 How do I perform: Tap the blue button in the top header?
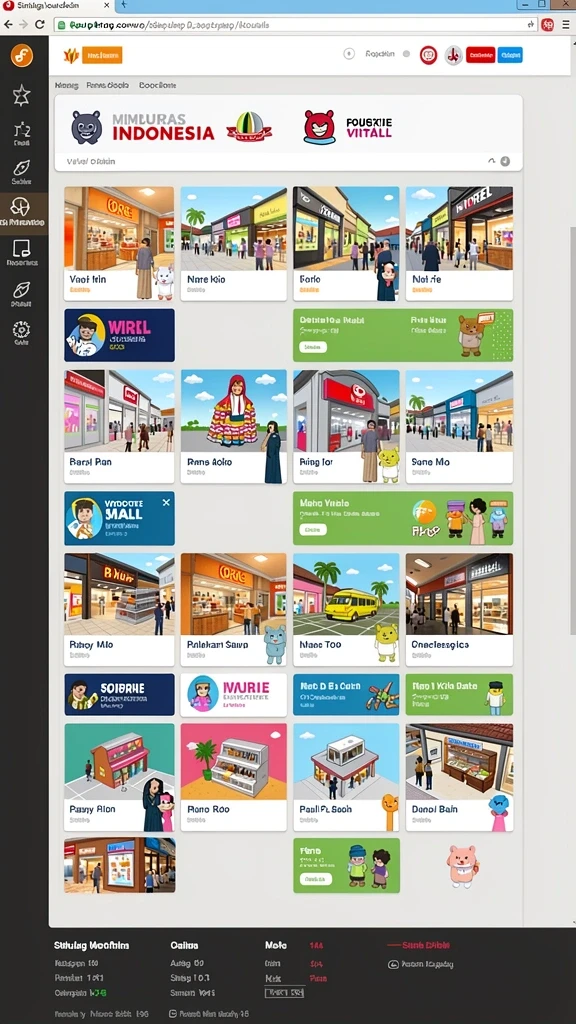[x=510, y=56]
